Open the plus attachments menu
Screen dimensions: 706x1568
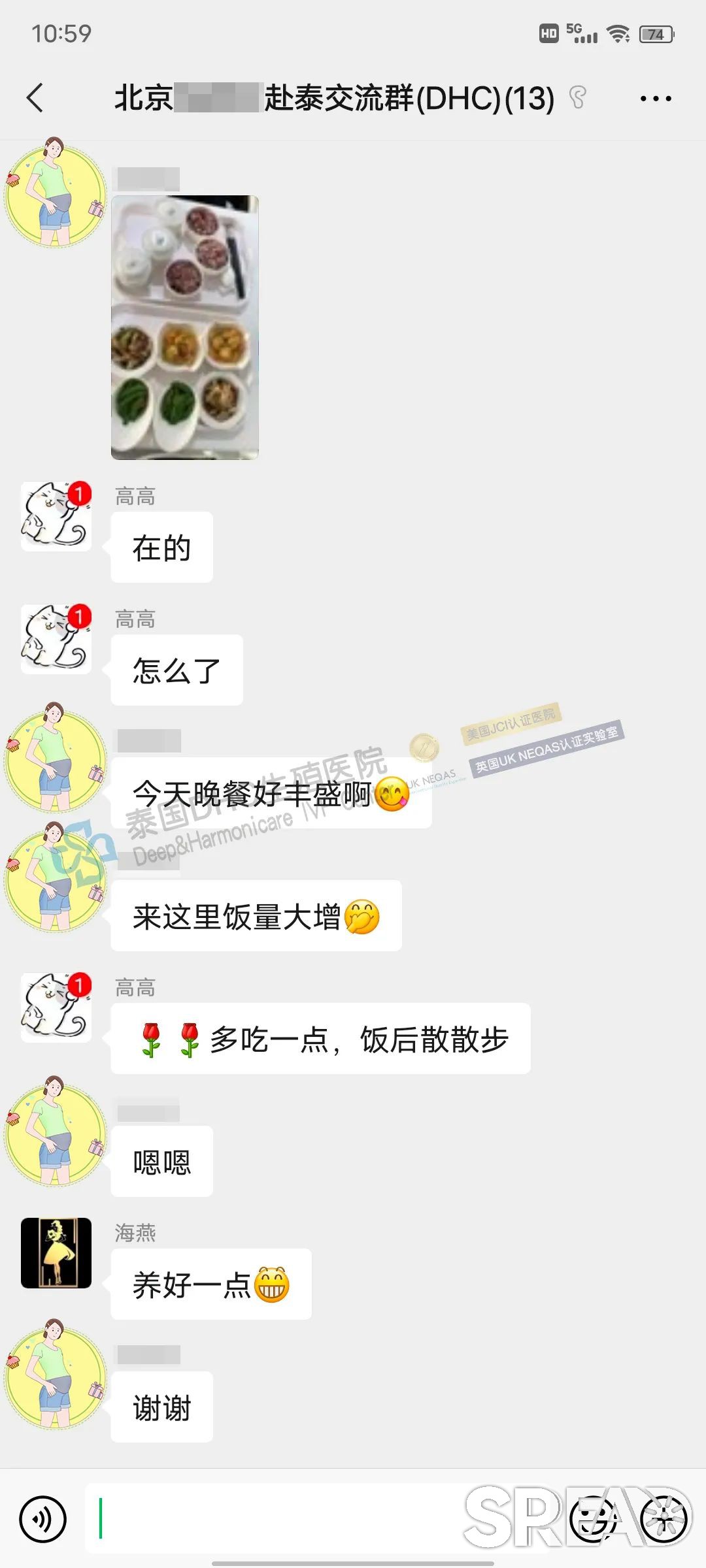pos(664,1519)
